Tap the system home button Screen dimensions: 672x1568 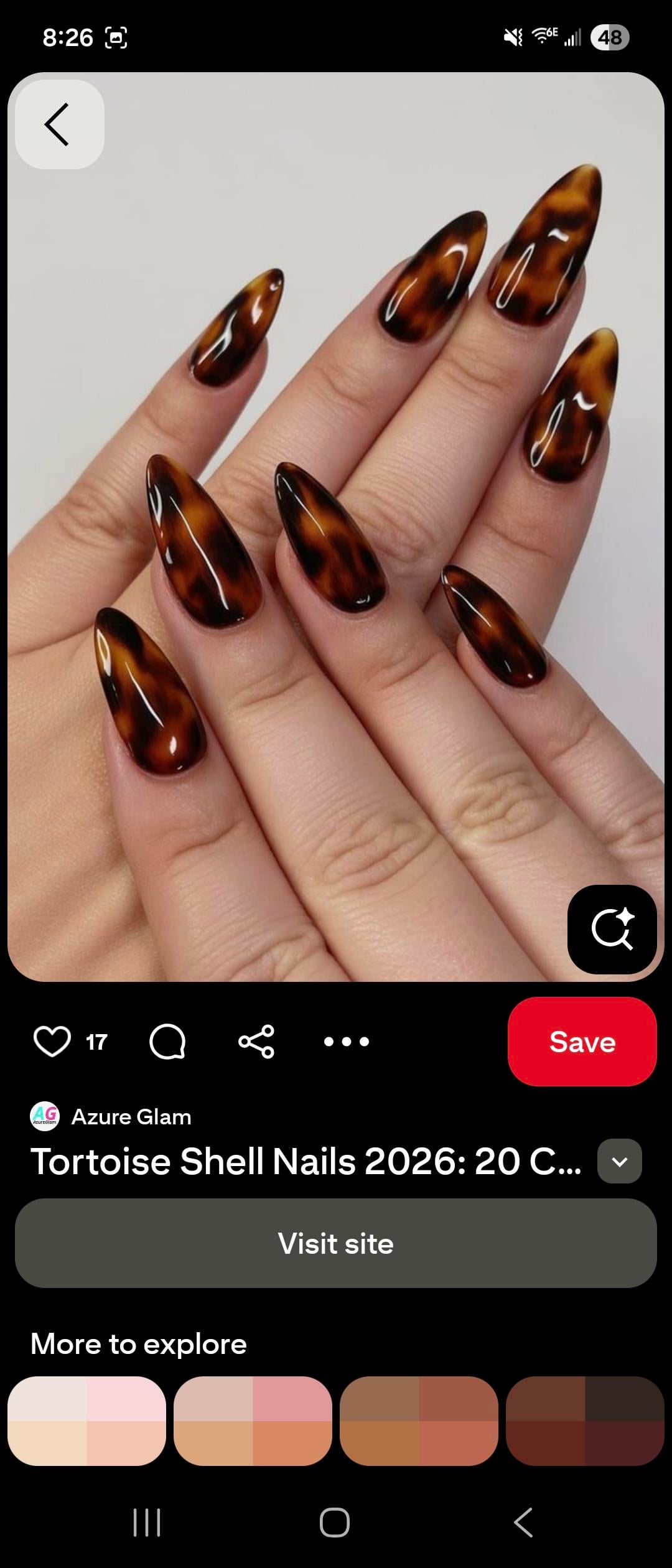(335, 1523)
